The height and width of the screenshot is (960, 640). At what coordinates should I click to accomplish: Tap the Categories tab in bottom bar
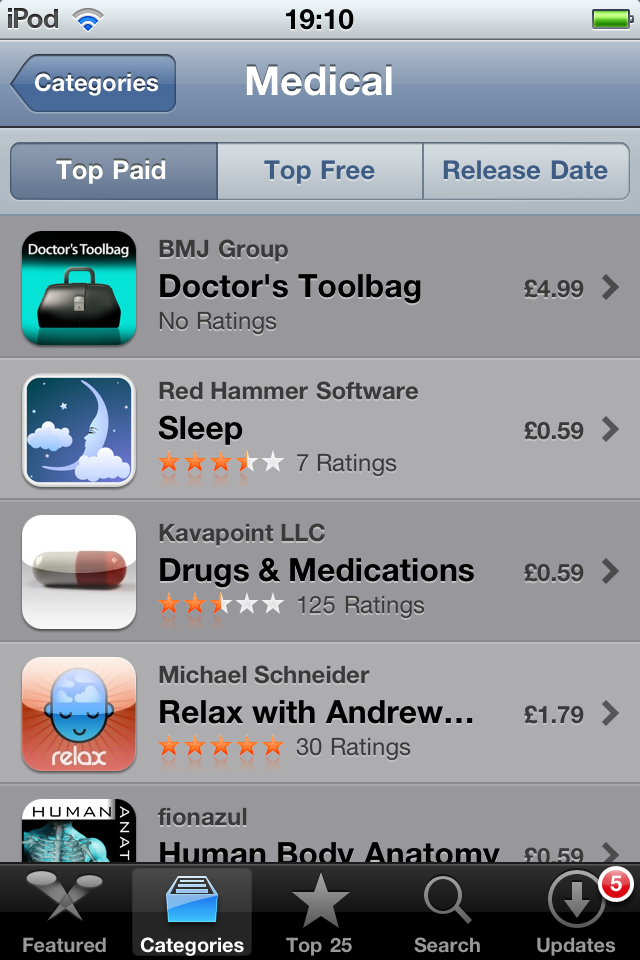pos(192,913)
